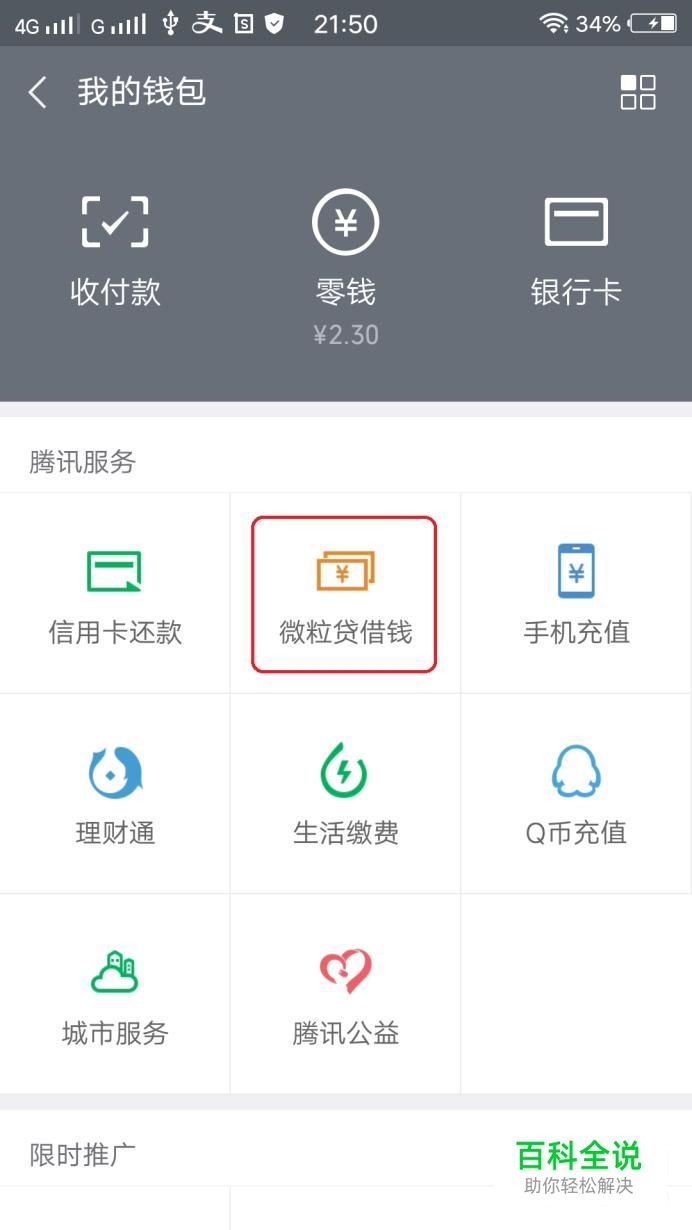
Task: Select 微粒贷借钱
Action: click(x=345, y=593)
